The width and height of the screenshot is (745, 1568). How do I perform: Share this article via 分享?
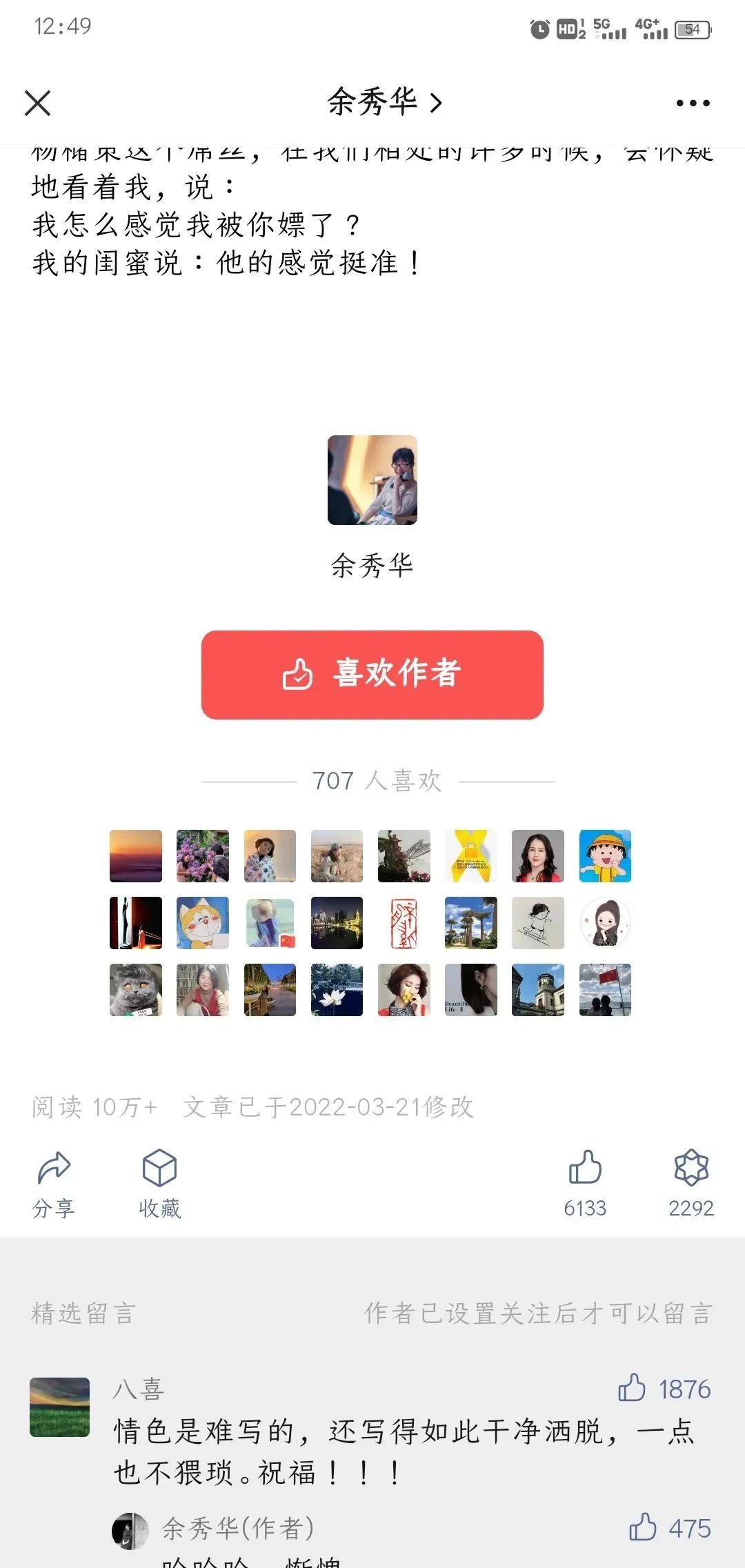[54, 1182]
